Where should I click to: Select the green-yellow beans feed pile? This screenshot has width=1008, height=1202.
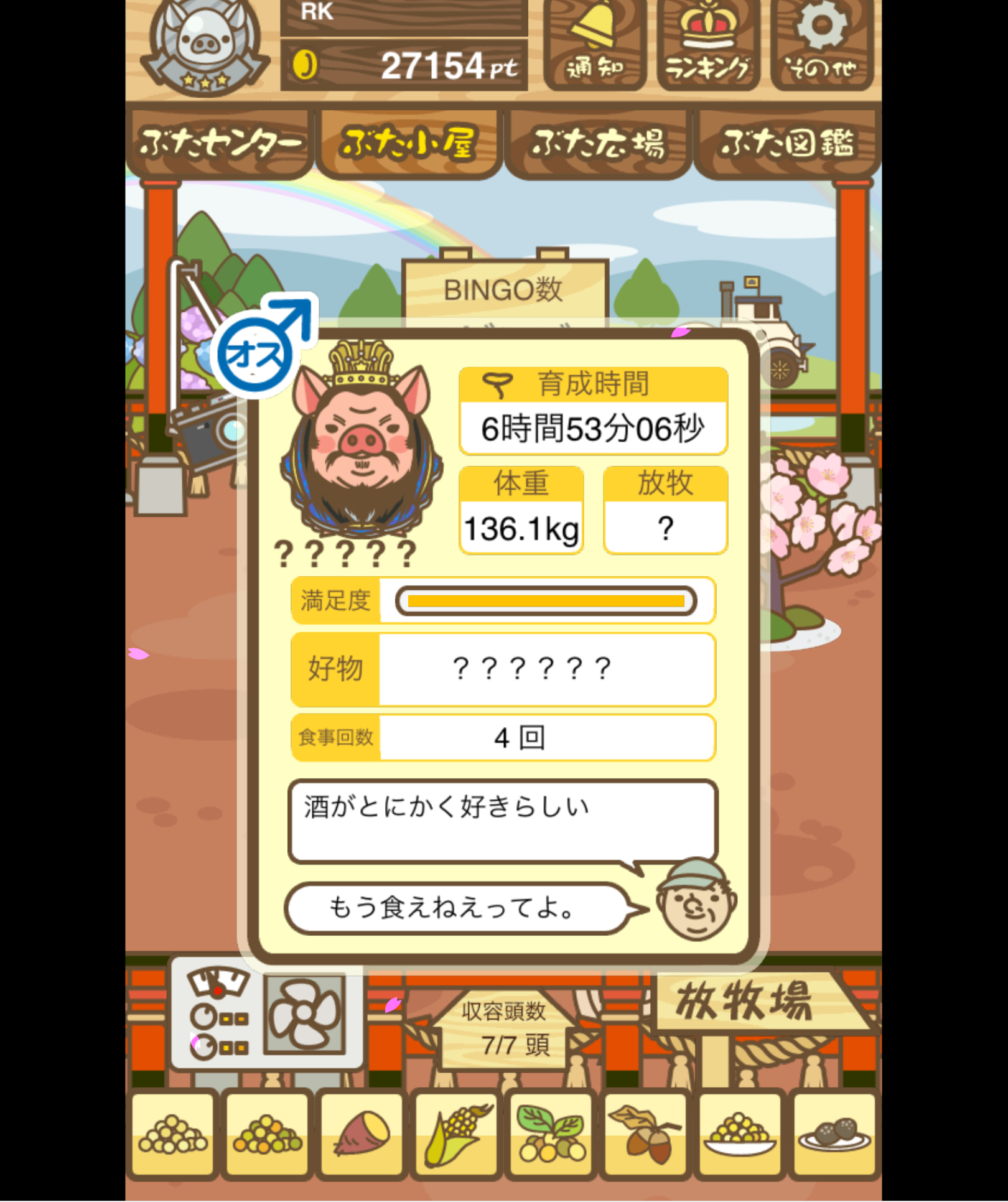[267, 1134]
